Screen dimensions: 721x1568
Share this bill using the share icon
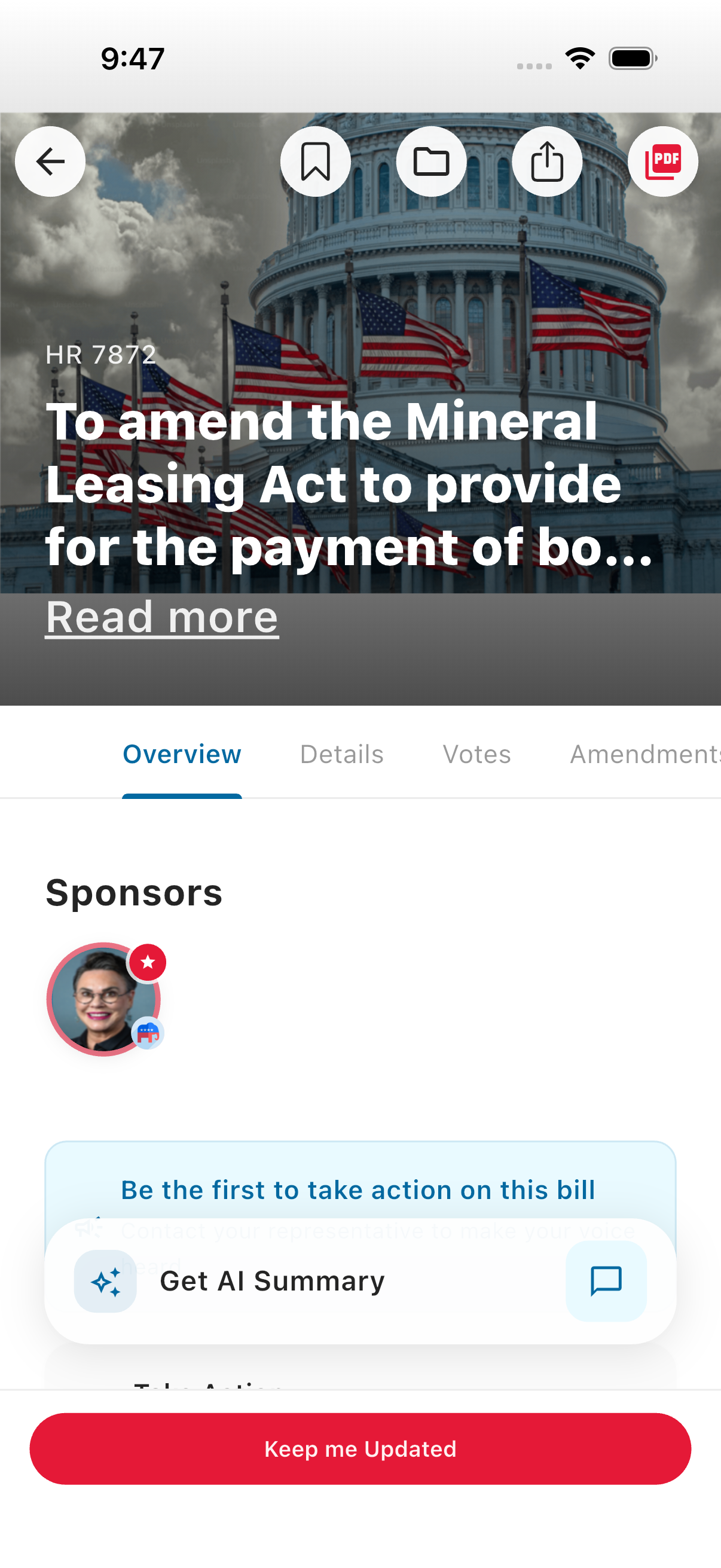click(x=547, y=161)
